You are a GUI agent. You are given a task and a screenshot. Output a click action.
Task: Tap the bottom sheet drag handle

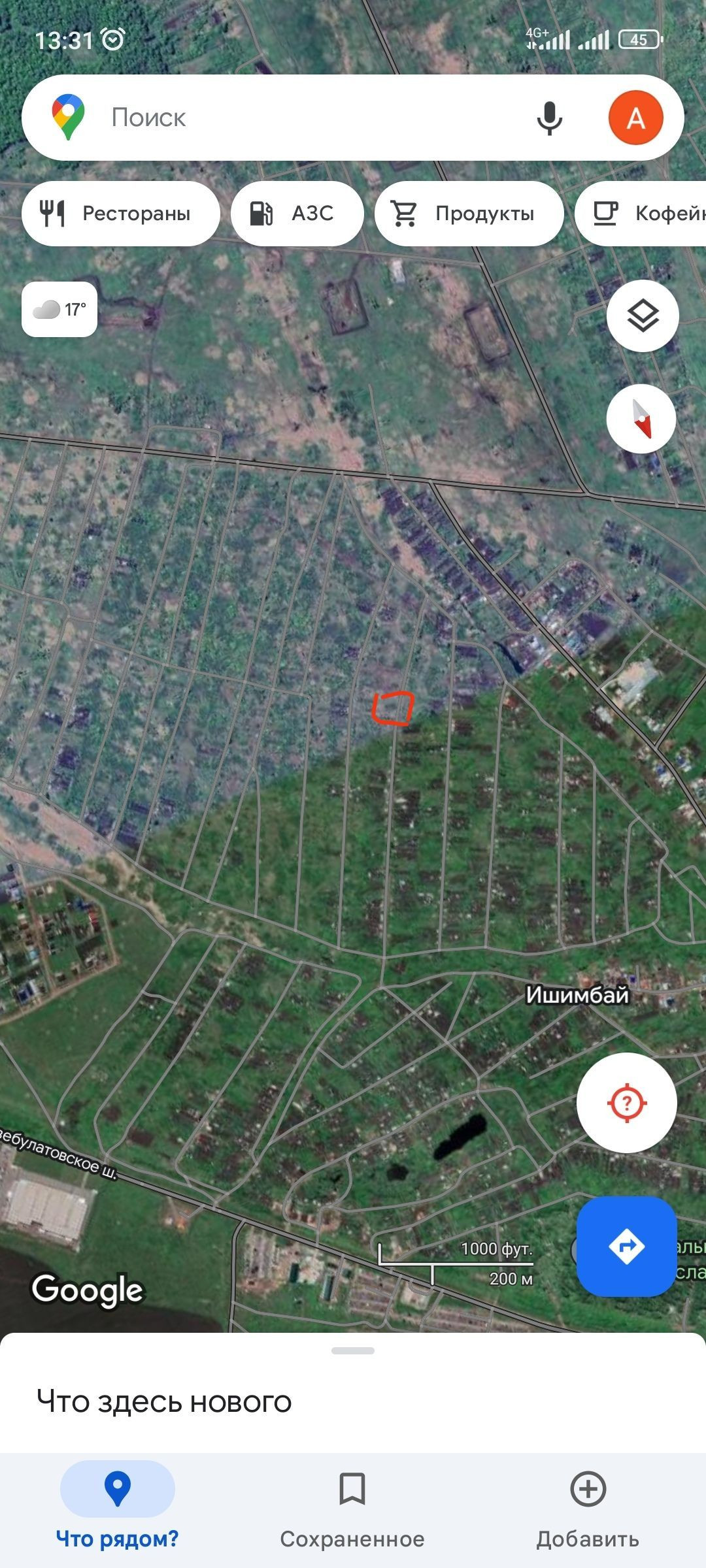point(353,1350)
